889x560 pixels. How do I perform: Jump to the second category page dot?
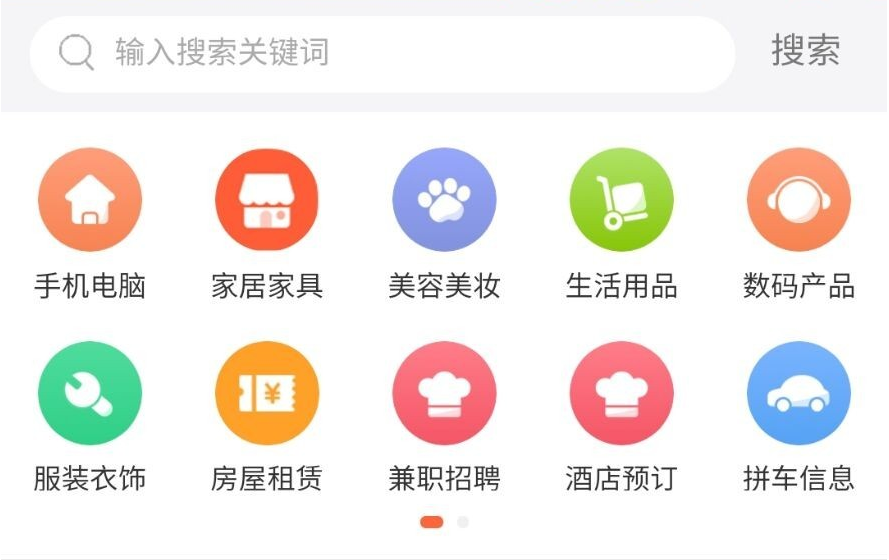click(x=463, y=522)
